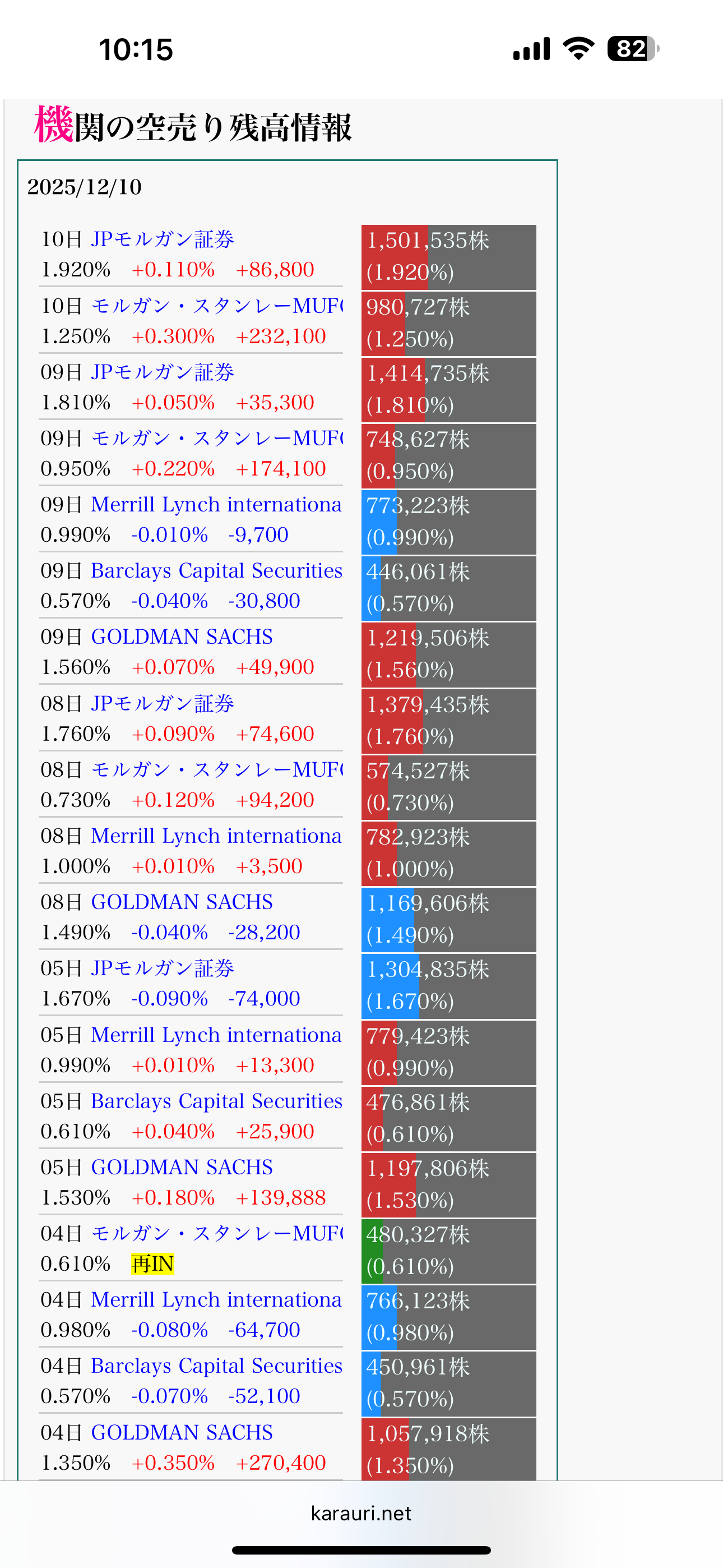Tap Barclays Capital Securities in the 04日 entry

(216, 1366)
